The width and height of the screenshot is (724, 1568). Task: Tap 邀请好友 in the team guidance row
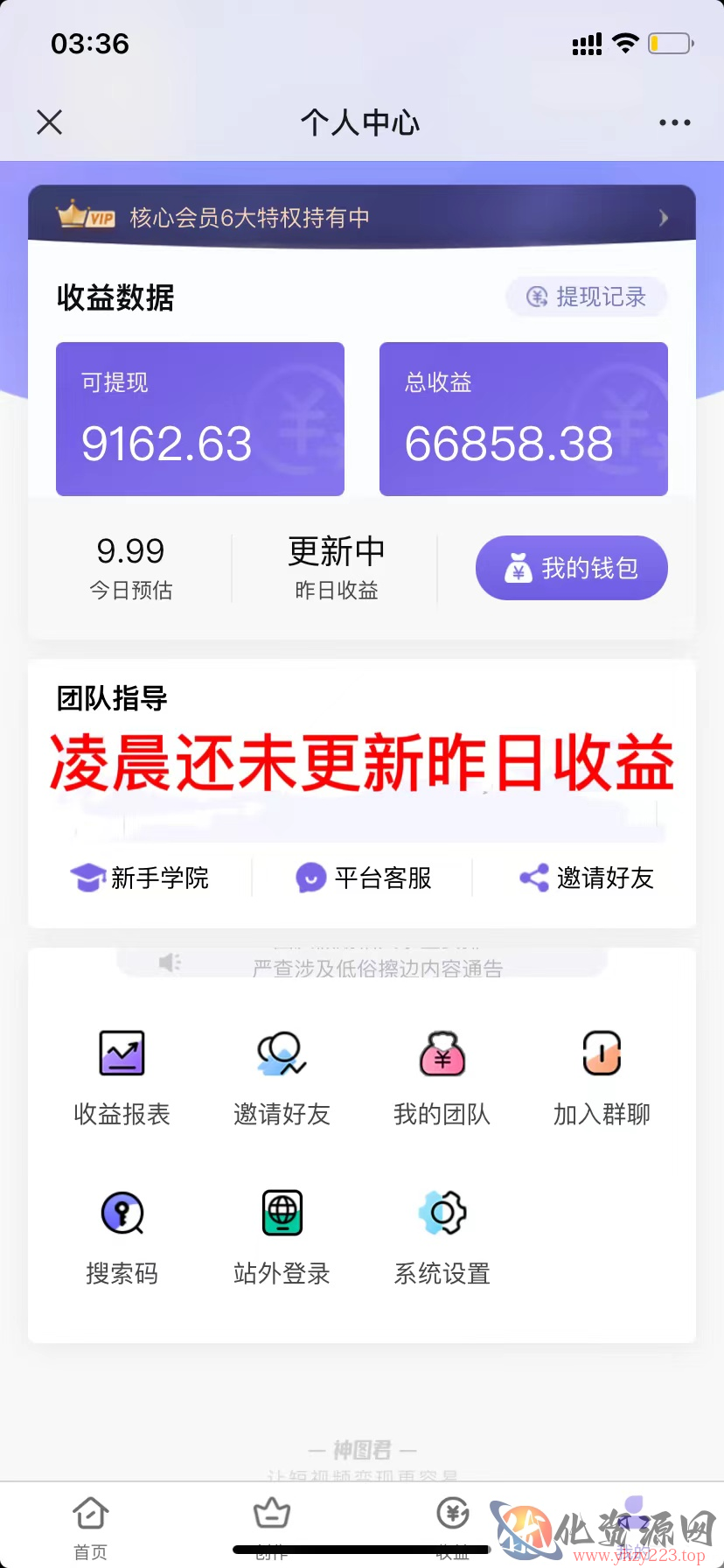click(x=587, y=878)
